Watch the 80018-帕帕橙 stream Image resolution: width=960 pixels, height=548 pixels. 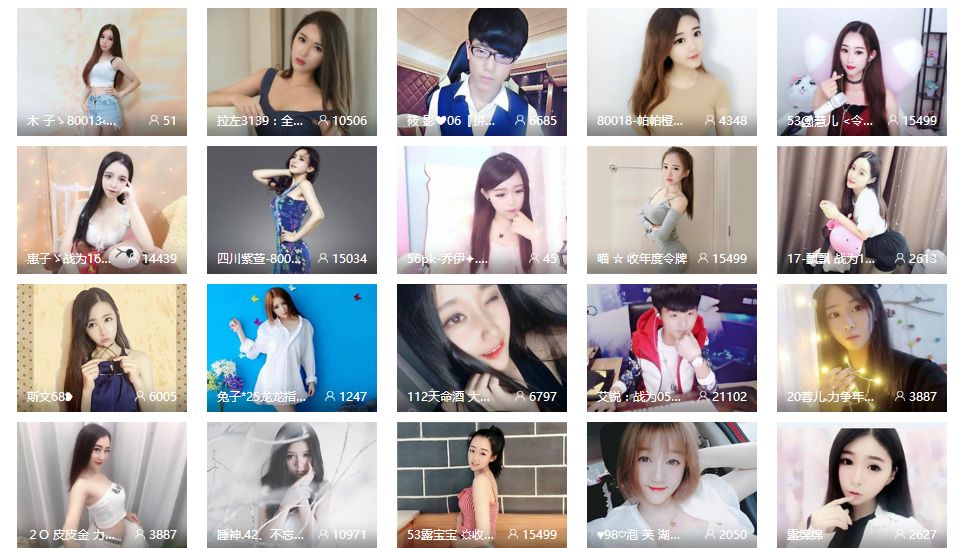(671, 71)
